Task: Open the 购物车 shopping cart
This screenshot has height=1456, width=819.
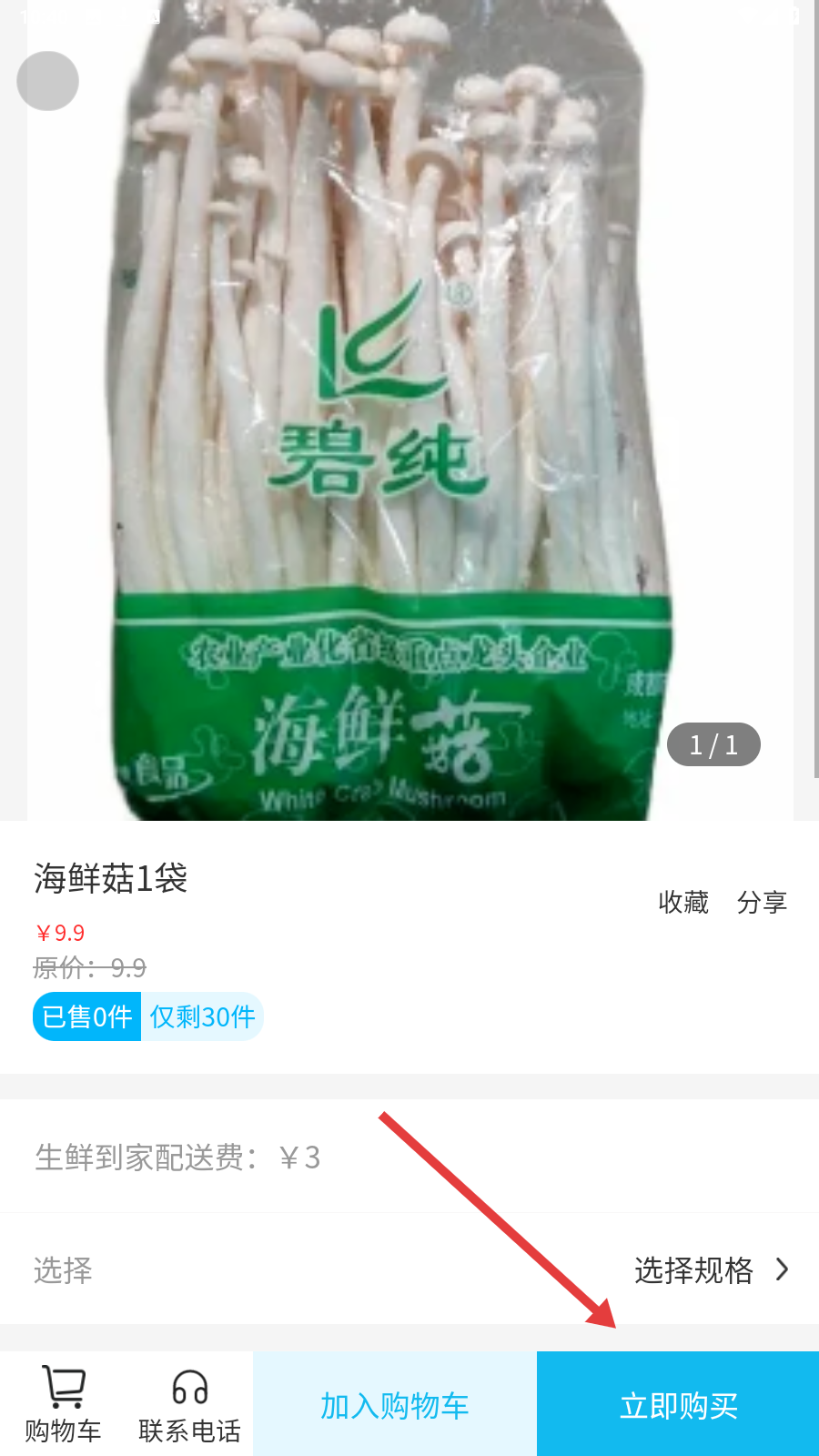Action: (x=63, y=1404)
